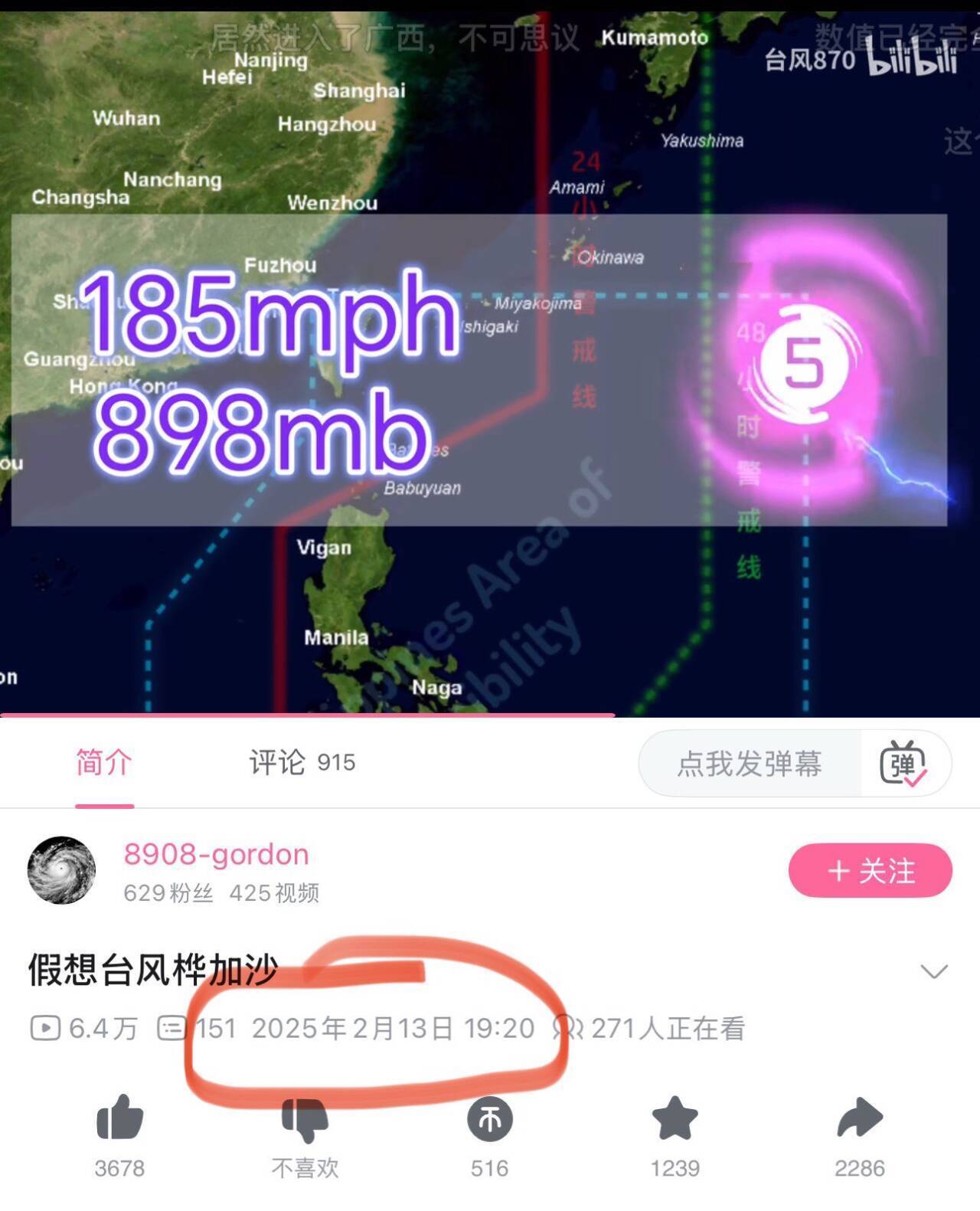Tap the 点我发弹幕 input box
Image resolution: width=980 pixels, height=1211 pixels.
(x=749, y=764)
